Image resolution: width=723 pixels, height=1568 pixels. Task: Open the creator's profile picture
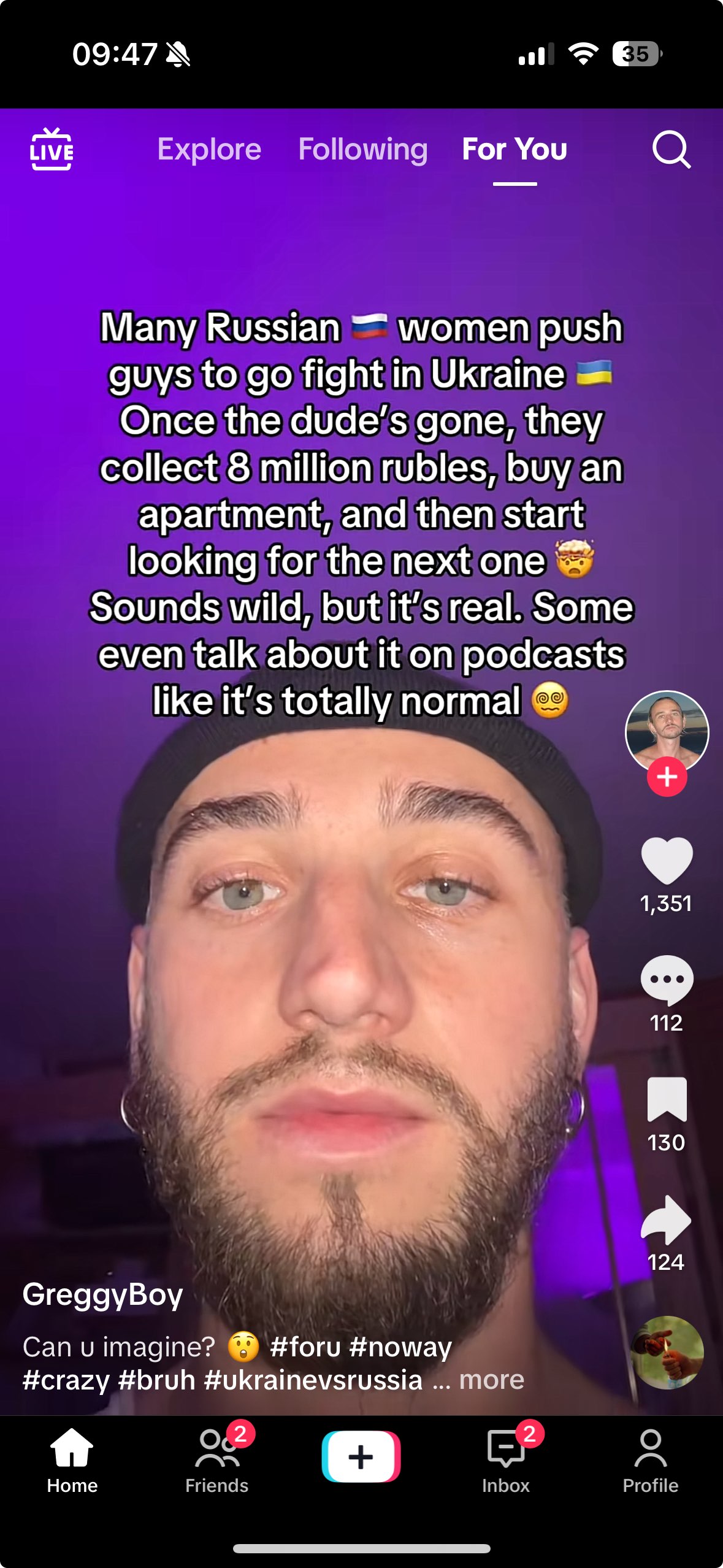click(667, 731)
